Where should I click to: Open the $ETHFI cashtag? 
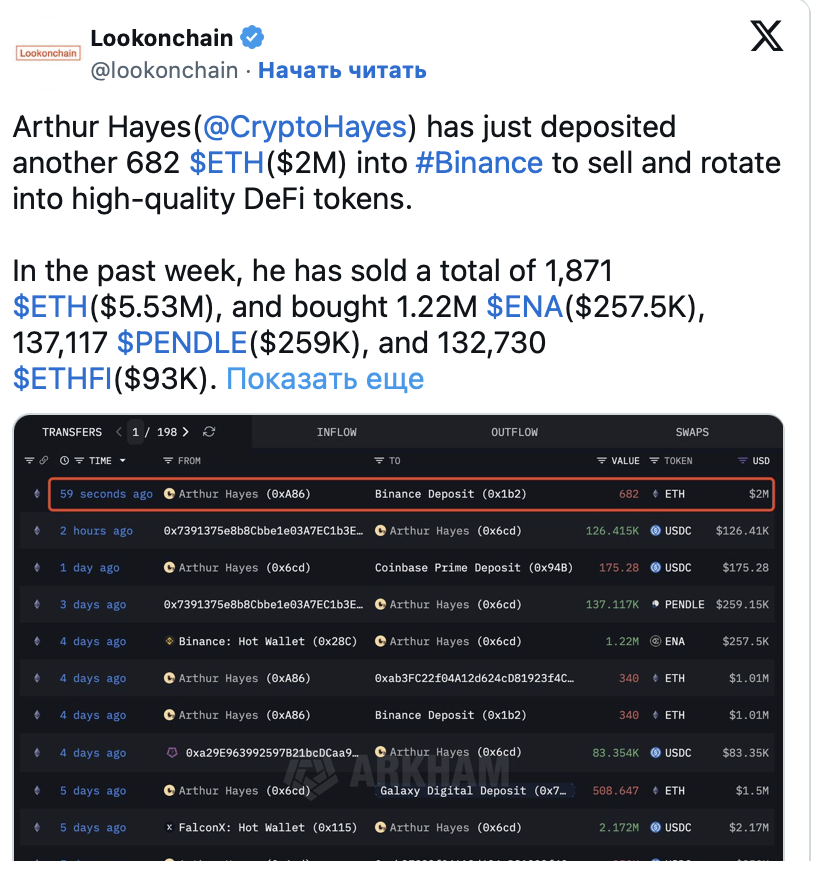[x=64, y=378]
